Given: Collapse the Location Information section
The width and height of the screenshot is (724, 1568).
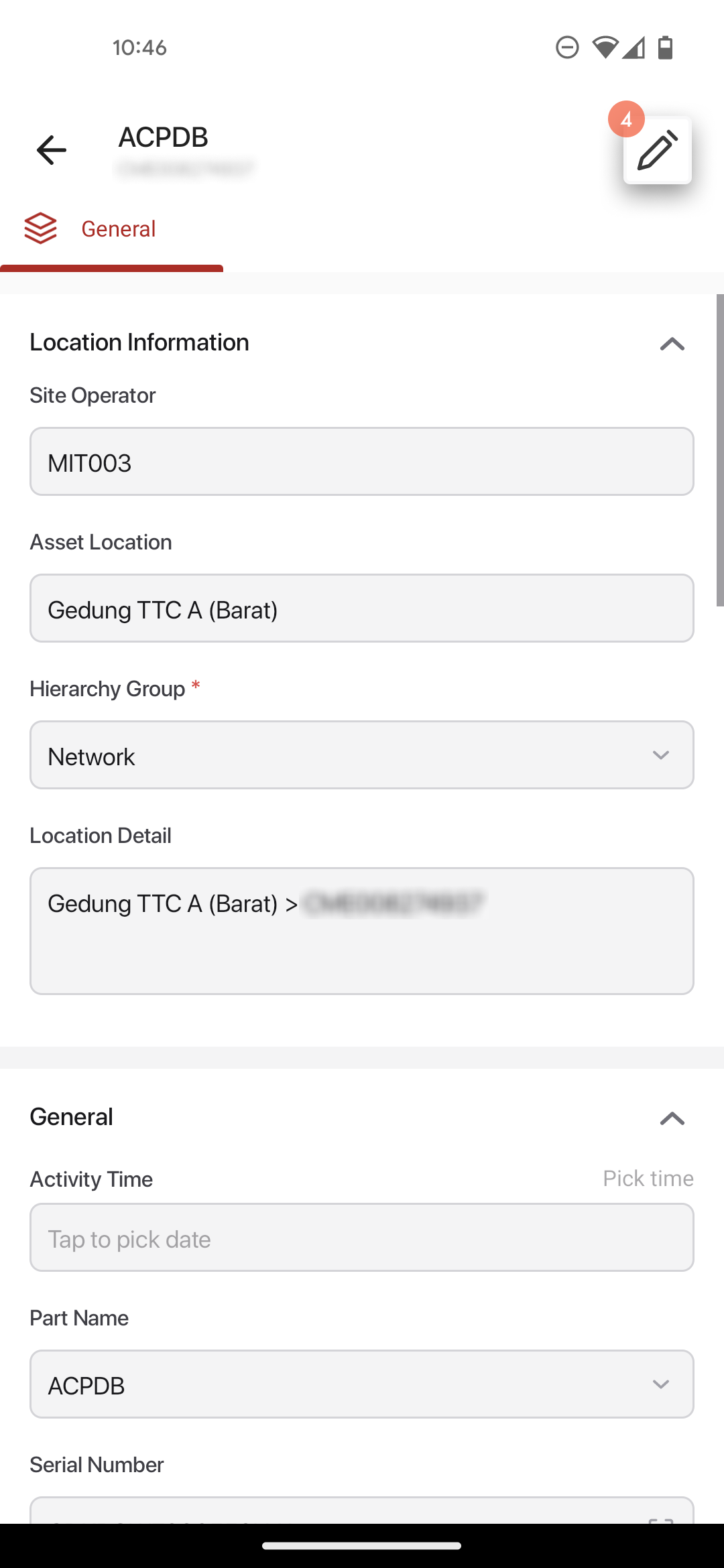Looking at the screenshot, I should point(672,344).
